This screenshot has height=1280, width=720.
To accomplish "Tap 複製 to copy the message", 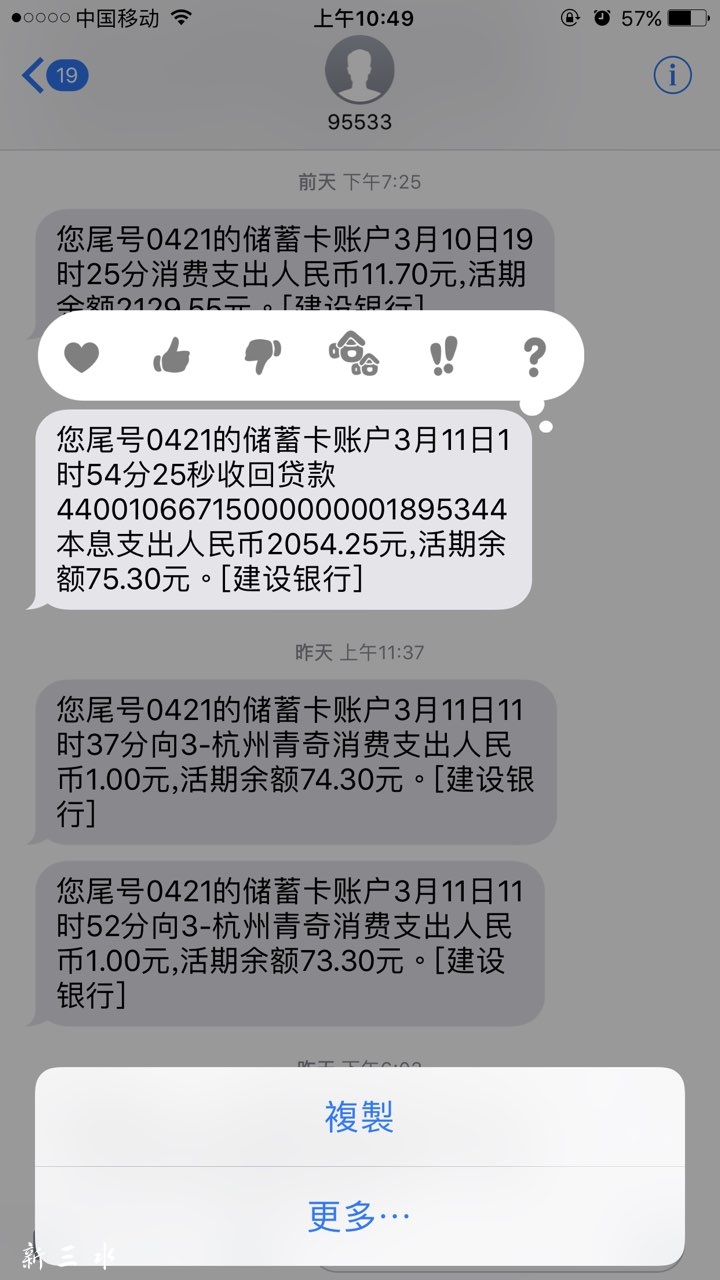I will [360, 1116].
